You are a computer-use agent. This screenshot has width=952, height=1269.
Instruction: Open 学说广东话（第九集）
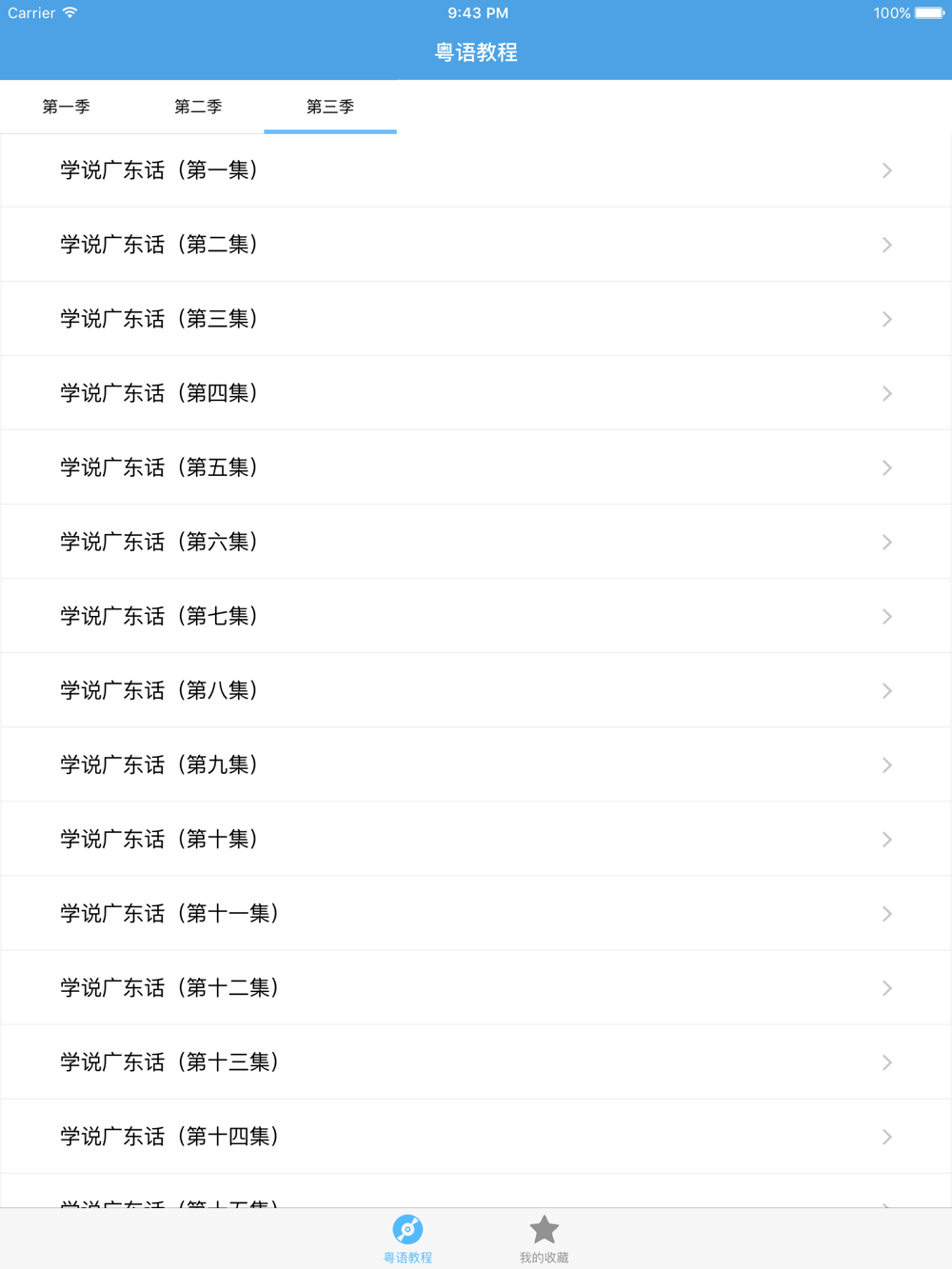pyautogui.click(x=476, y=764)
